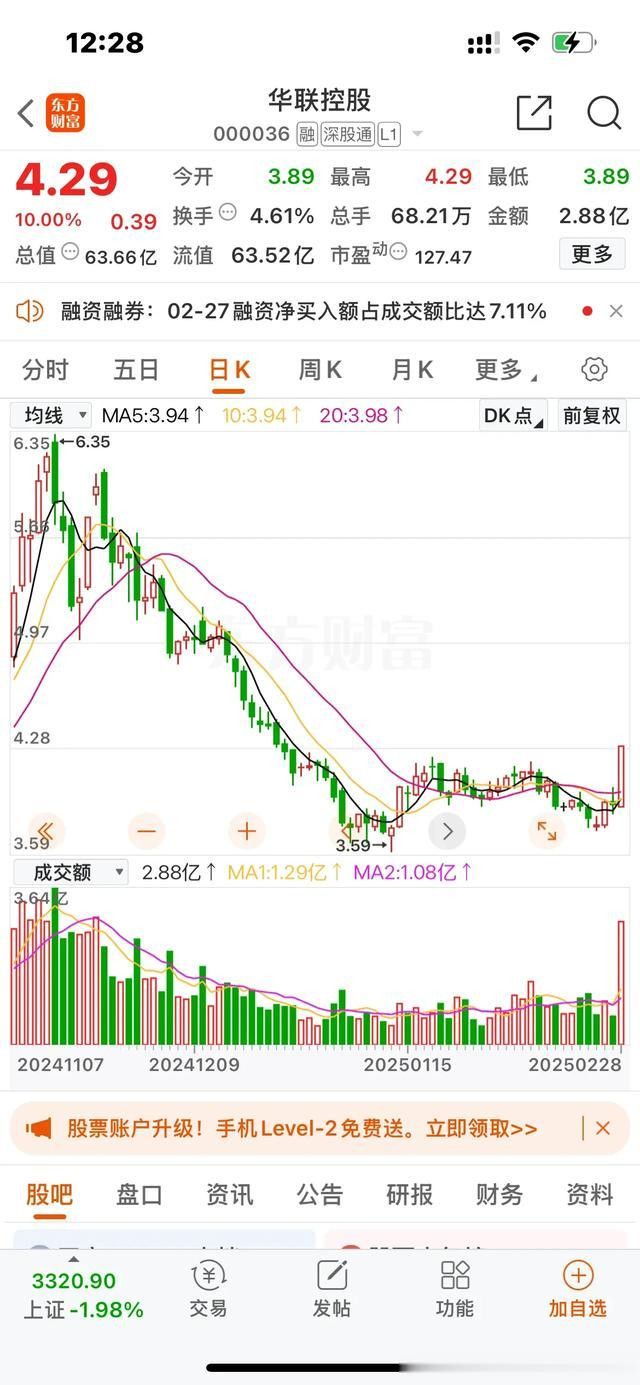Go back with the top-left arrow
The height and width of the screenshot is (1385, 640).
tap(27, 114)
